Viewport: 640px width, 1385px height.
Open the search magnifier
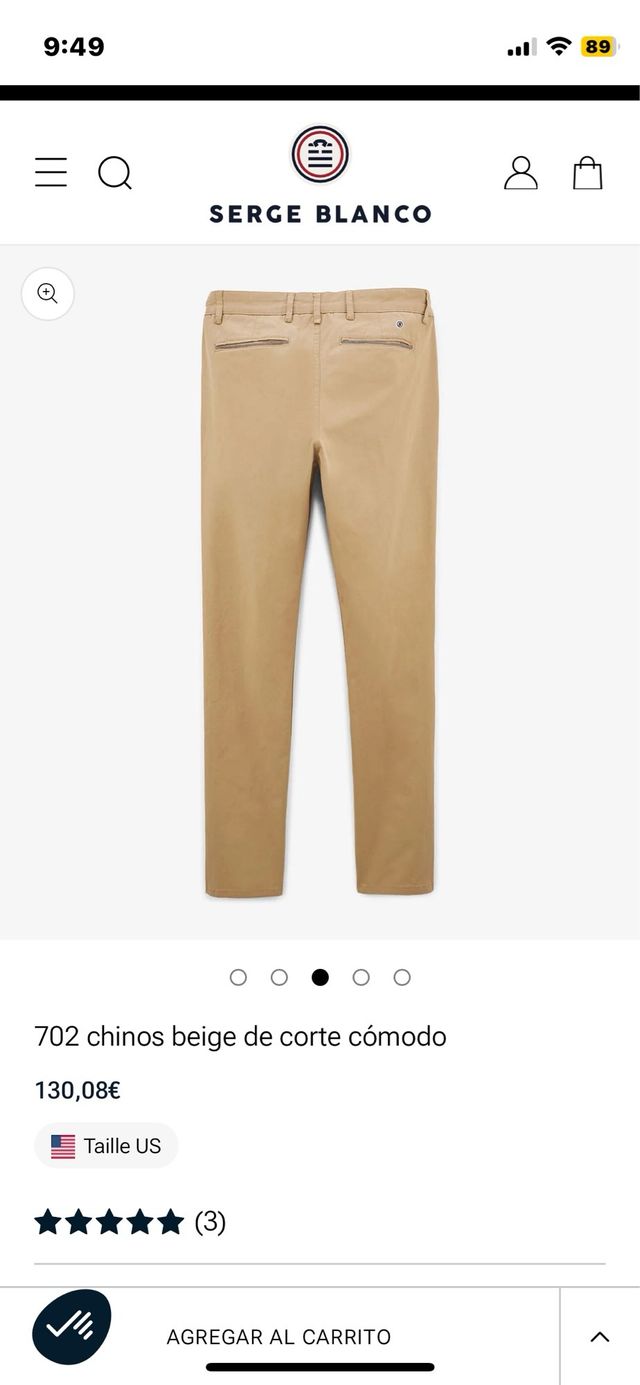tap(115, 173)
